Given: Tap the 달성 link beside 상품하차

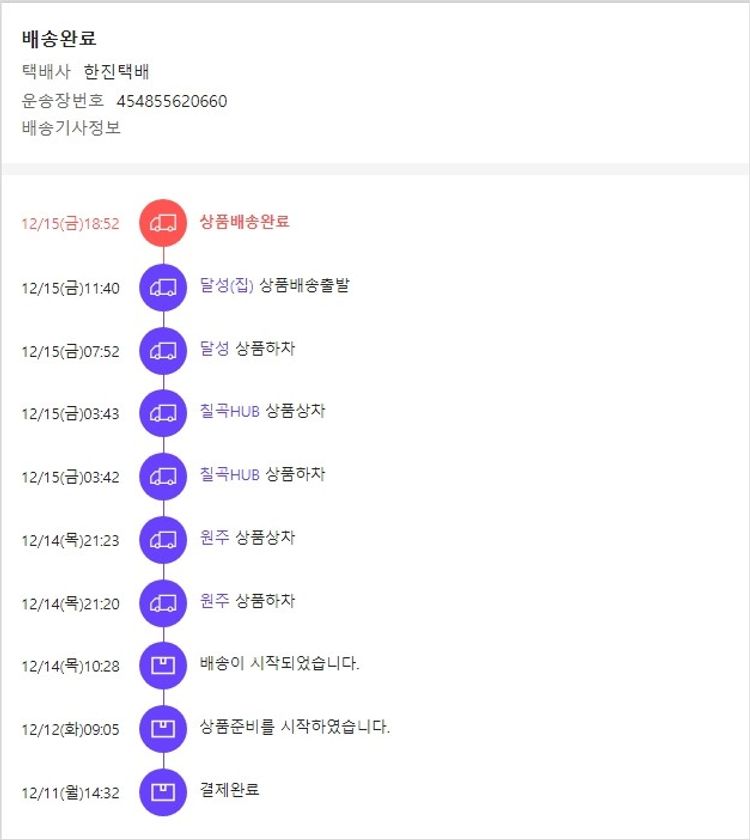Looking at the screenshot, I should [x=214, y=348].
